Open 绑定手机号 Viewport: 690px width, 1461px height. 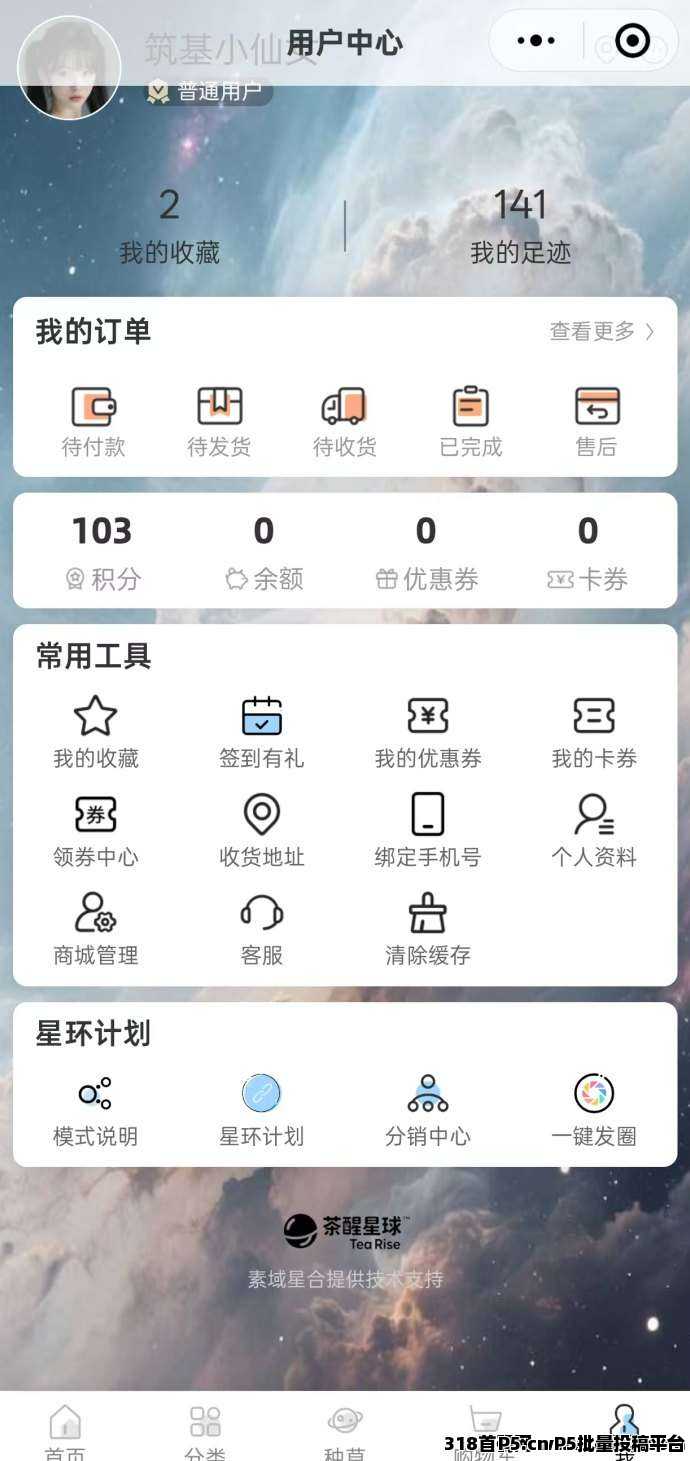[428, 832]
